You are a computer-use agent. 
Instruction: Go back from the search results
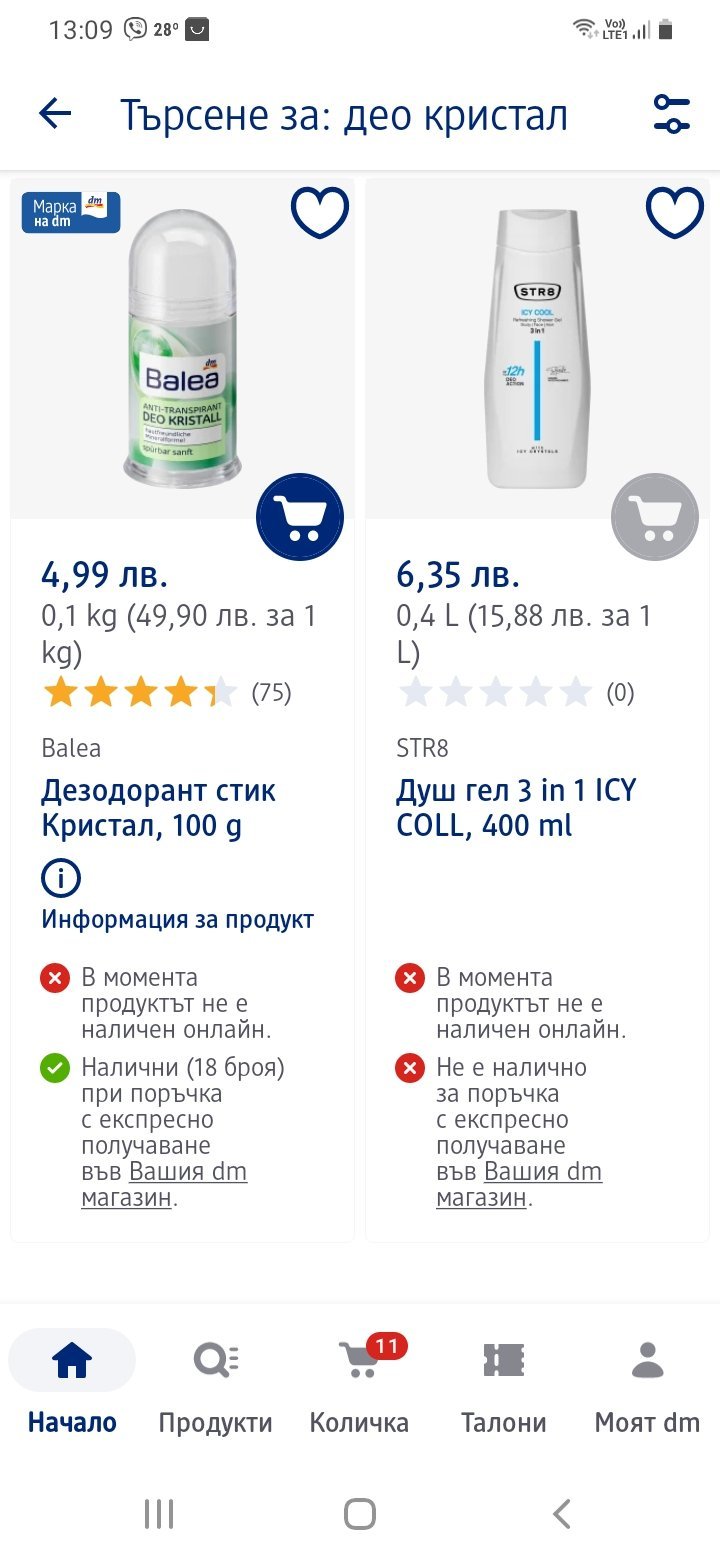coord(55,114)
